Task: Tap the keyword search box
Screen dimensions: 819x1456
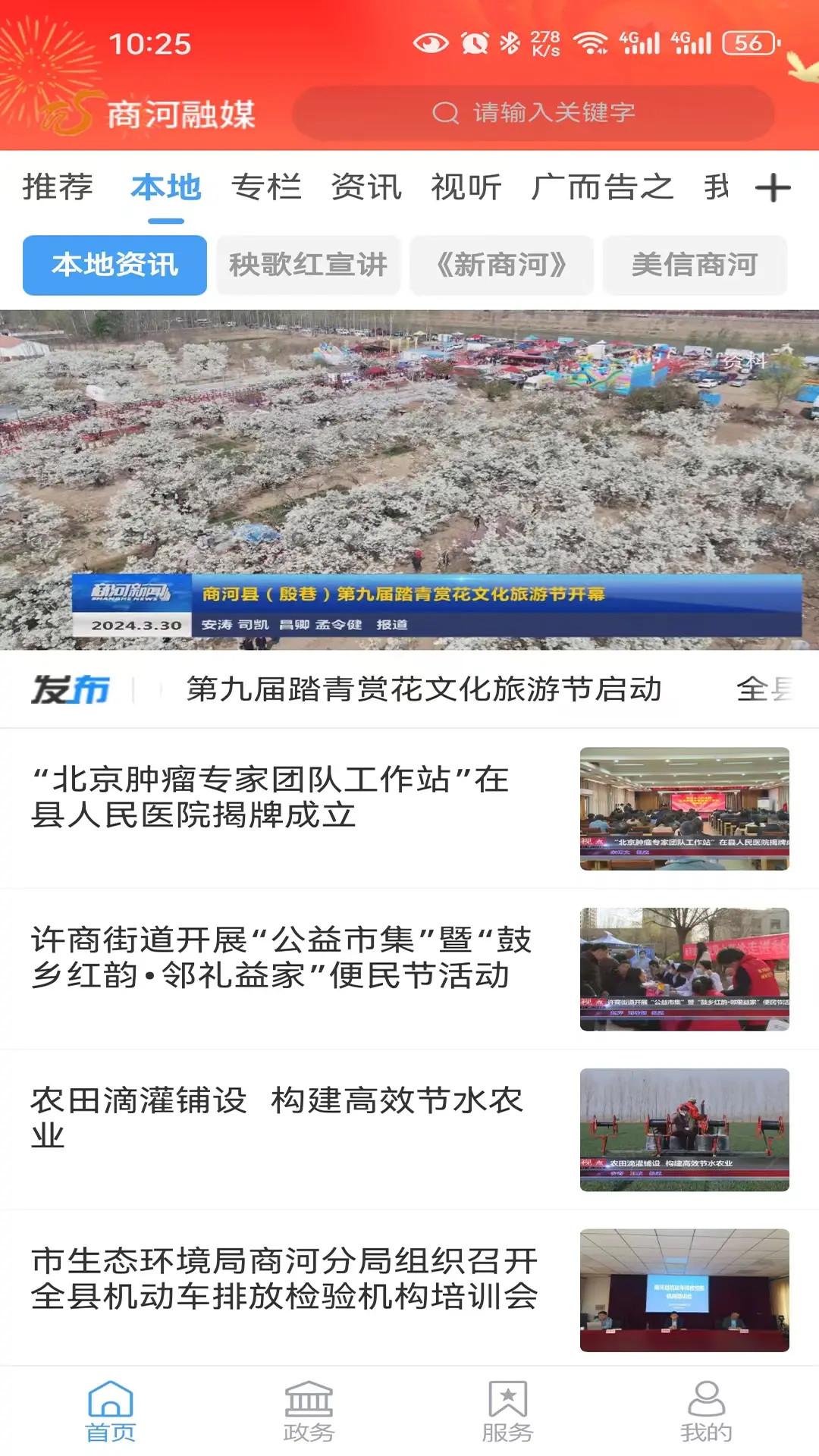Action: pos(533,113)
